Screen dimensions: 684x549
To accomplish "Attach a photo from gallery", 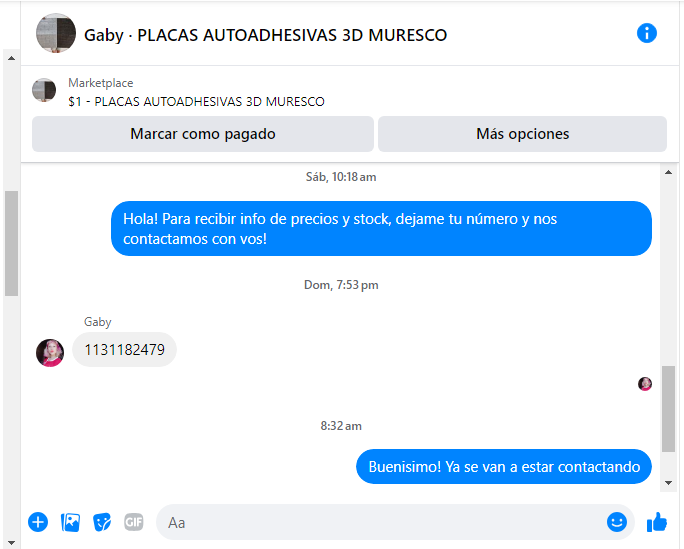I will click(x=70, y=522).
